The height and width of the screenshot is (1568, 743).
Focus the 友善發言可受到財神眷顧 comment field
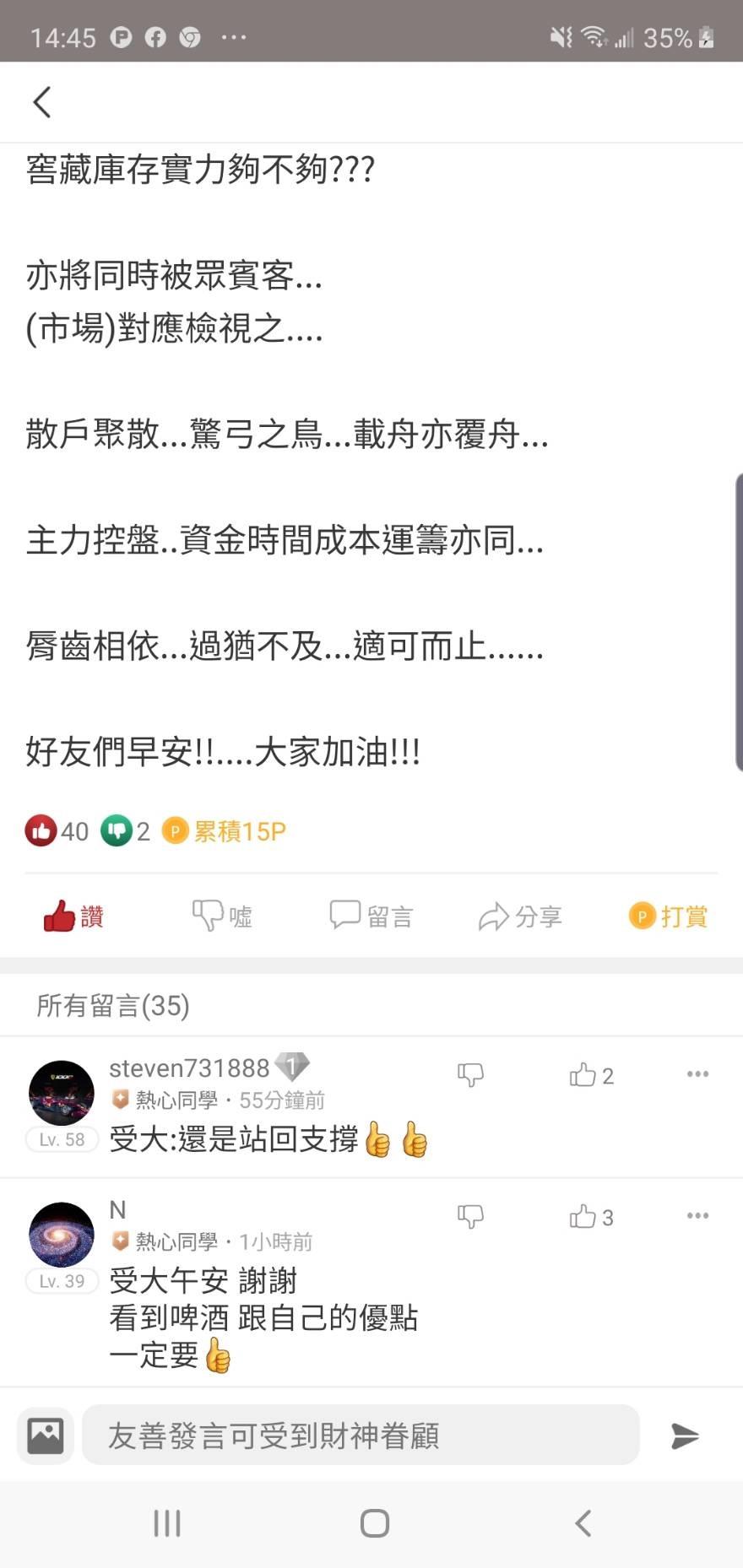click(x=361, y=1436)
